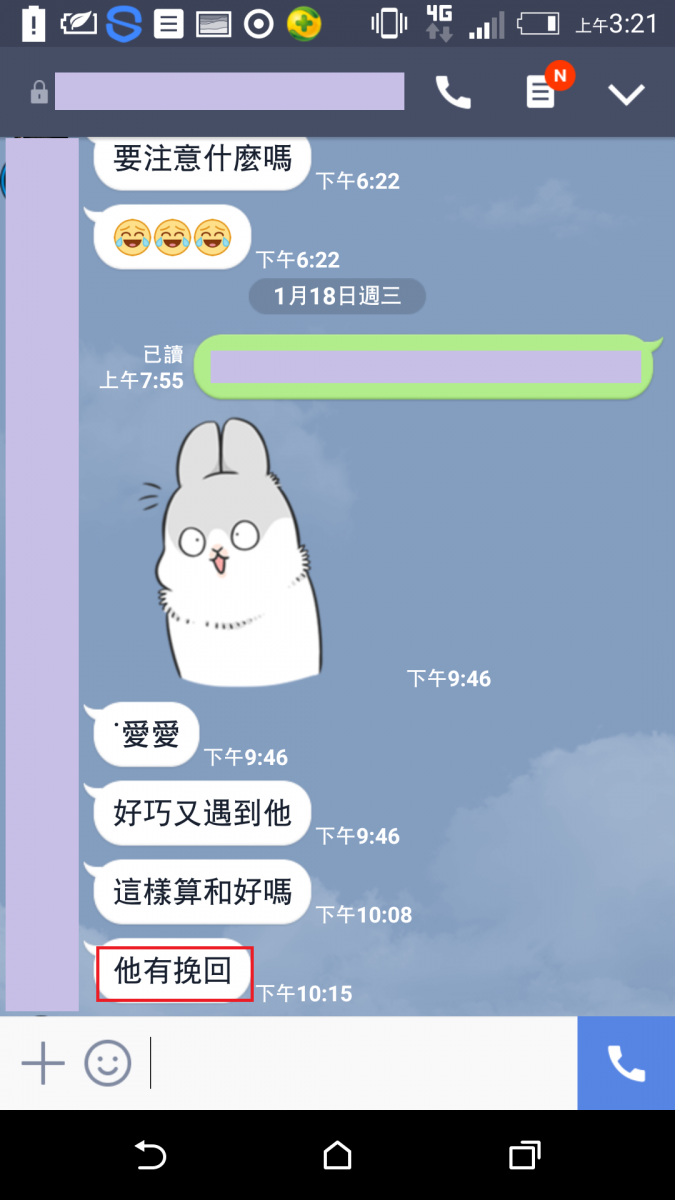Open the notes icon with N badge
Image resolution: width=675 pixels, height=1200 pixels.
tap(541, 93)
